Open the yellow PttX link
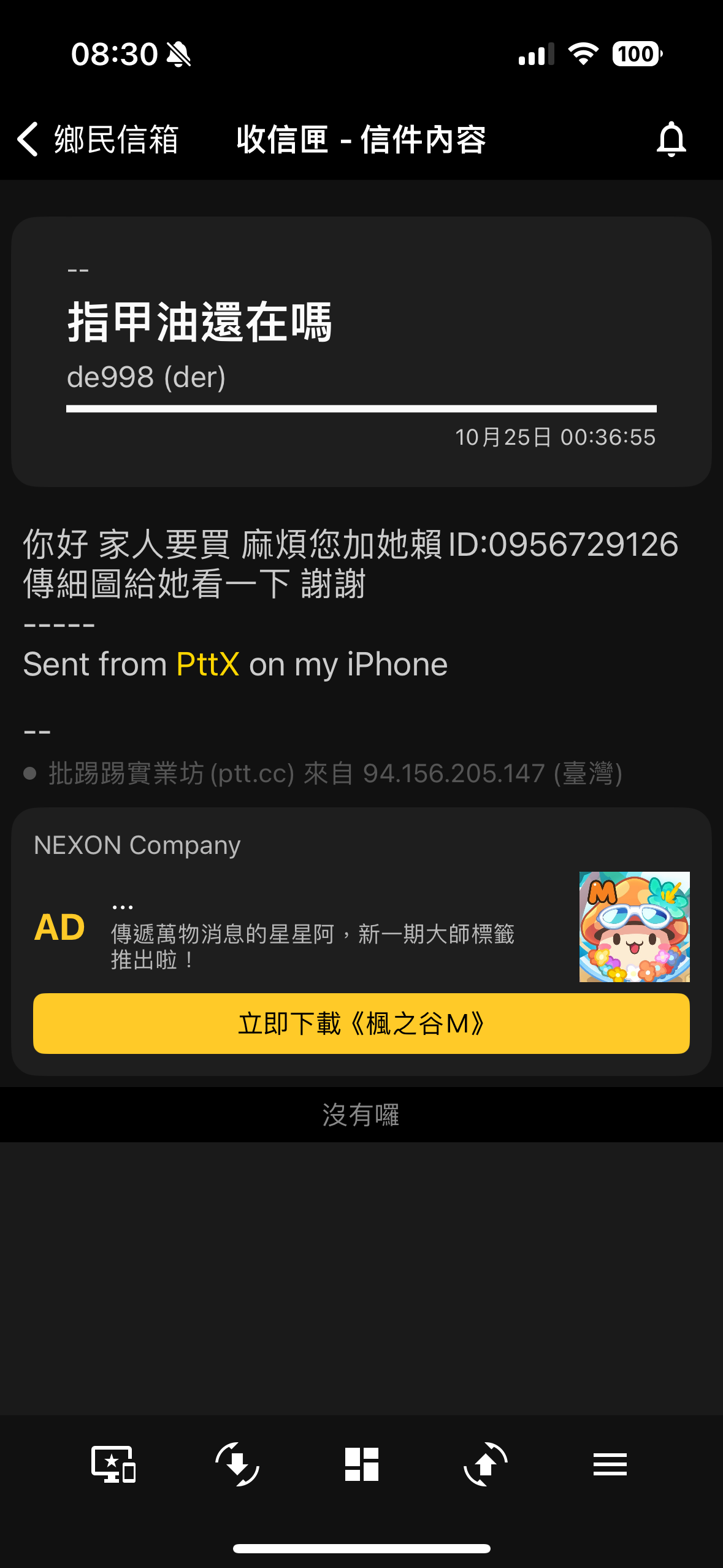 coord(207,664)
